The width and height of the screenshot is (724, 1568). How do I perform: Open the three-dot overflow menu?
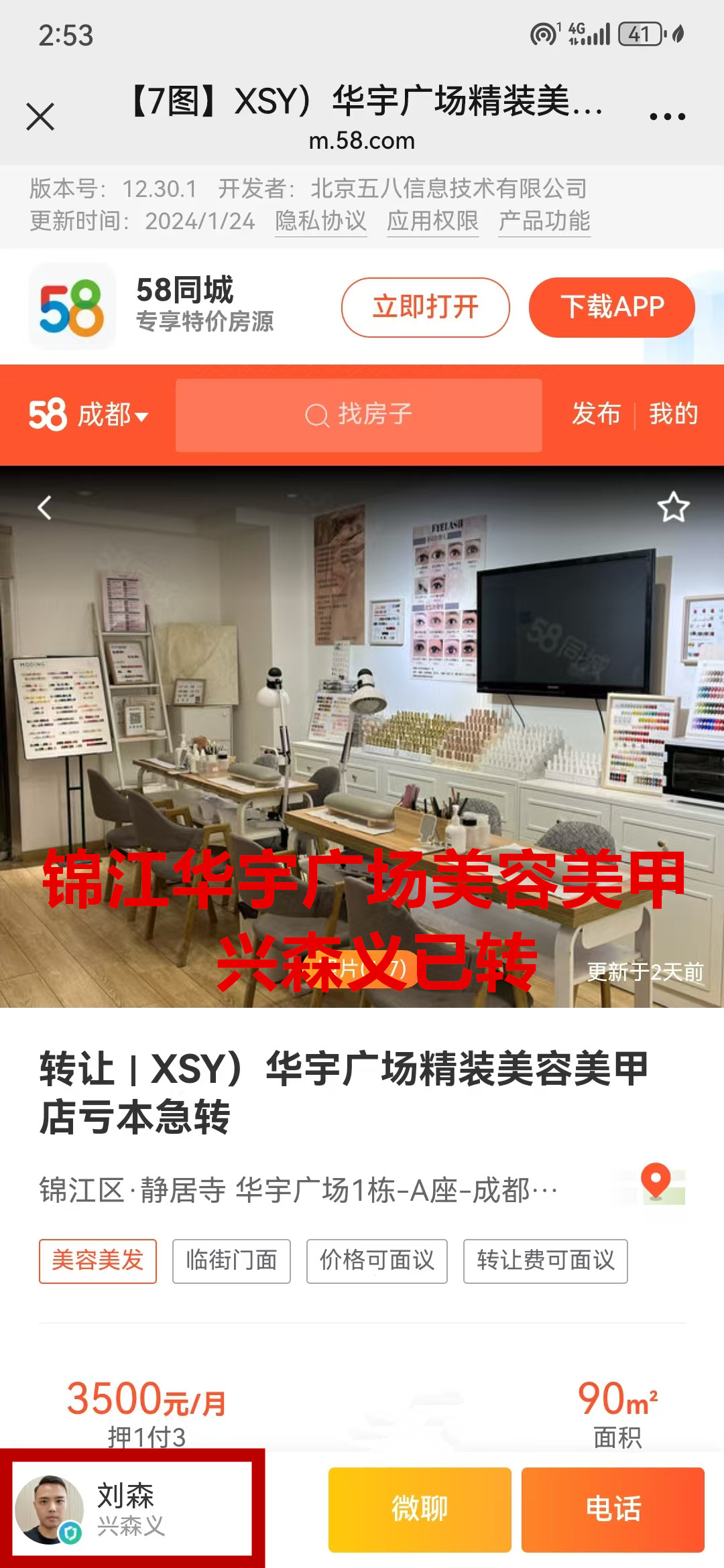click(667, 117)
